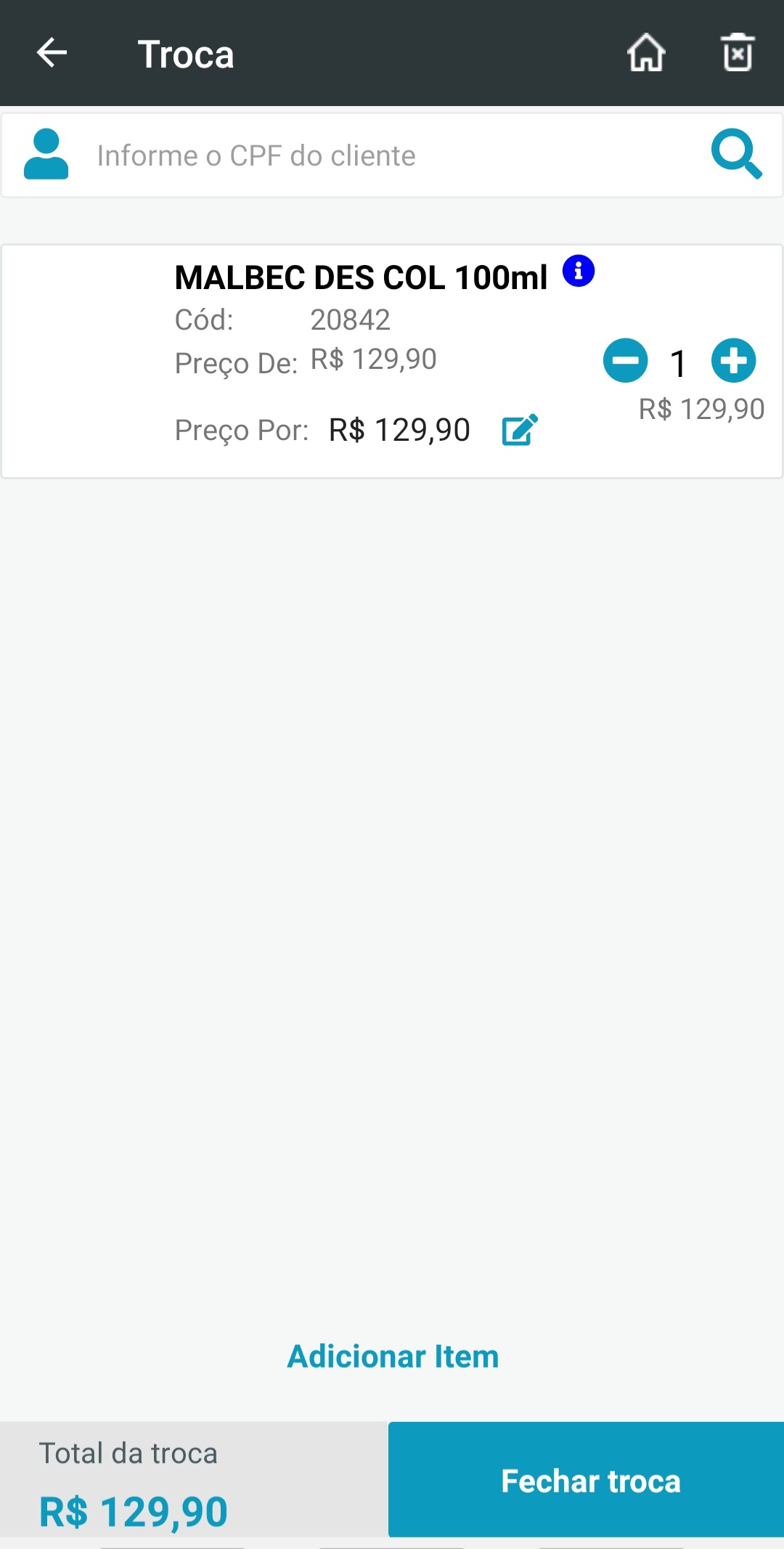Open the home screen icon
This screenshot has width=784, height=1549.
[646, 53]
